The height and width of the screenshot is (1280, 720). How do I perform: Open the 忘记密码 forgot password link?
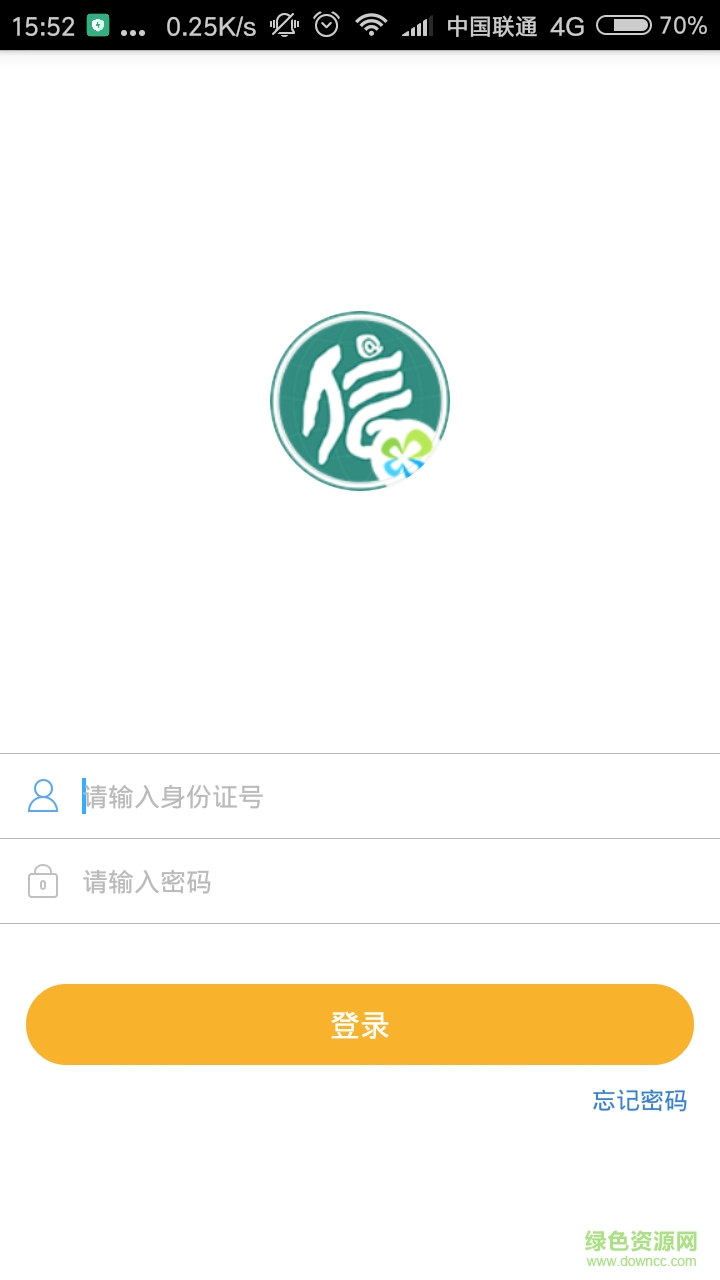[640, 1100]
